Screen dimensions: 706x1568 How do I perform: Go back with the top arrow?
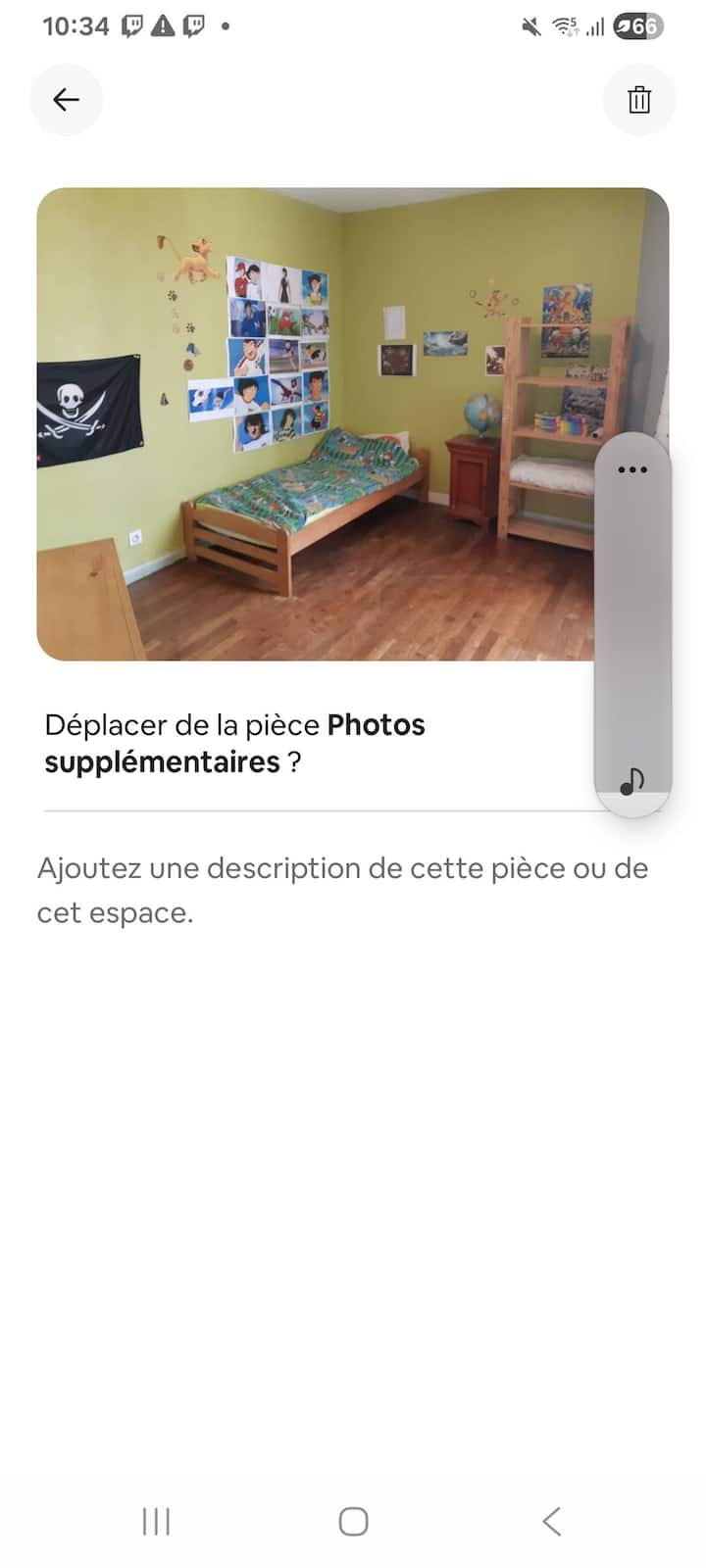(x=66, y=99)
